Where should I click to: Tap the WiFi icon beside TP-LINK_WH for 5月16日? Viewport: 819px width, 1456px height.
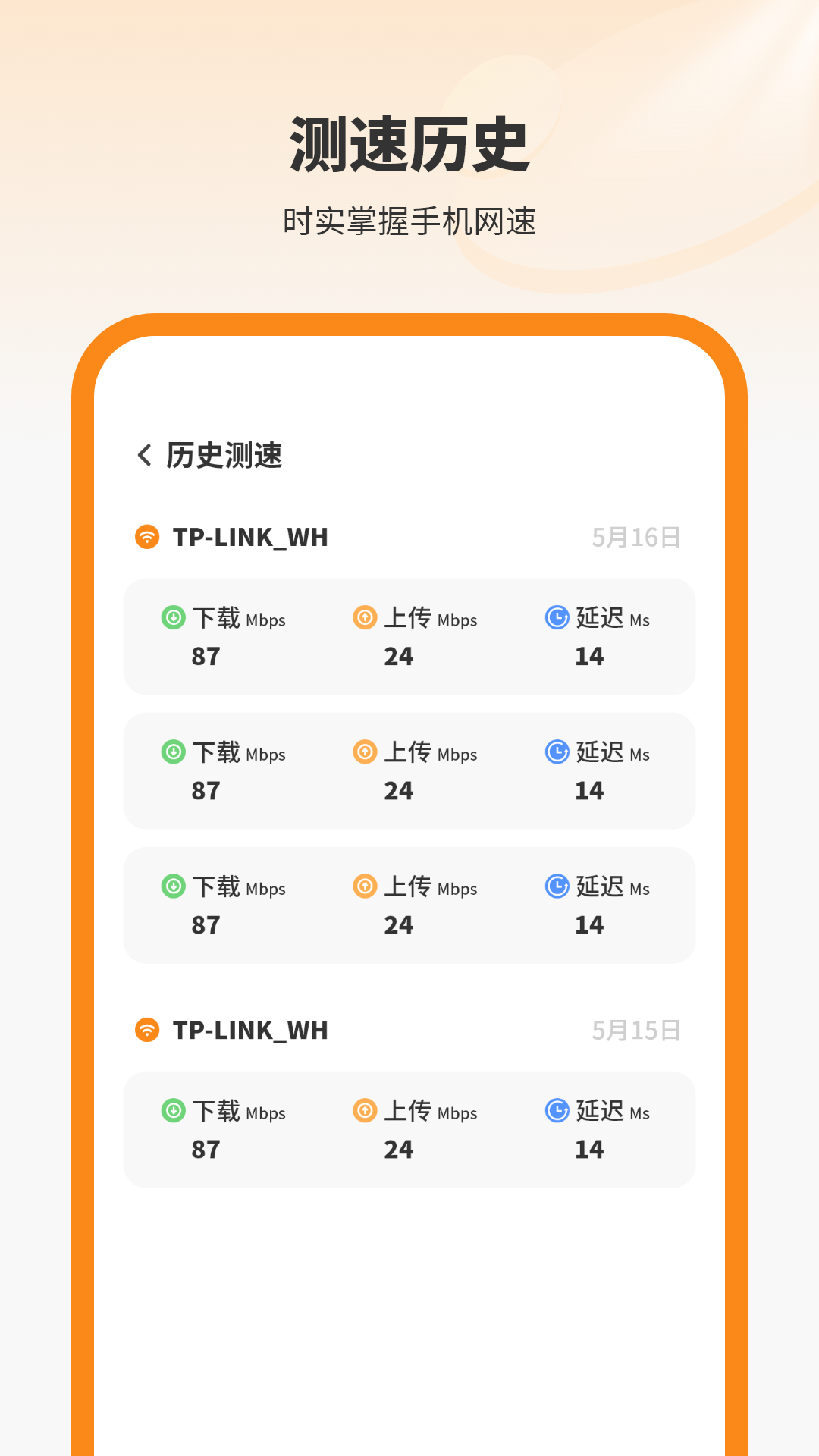coord(146,537)
